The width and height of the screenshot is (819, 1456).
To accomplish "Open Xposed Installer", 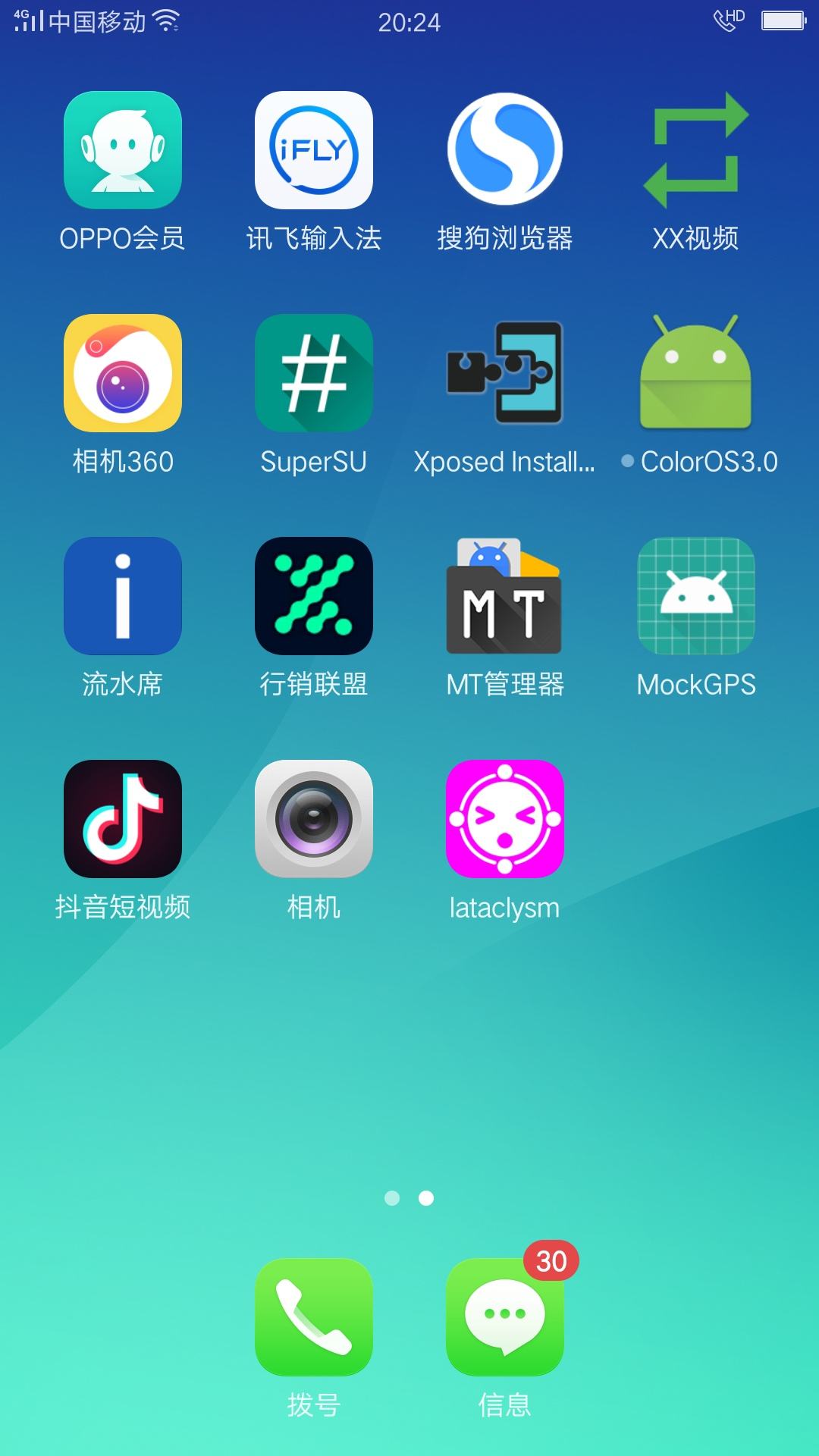I will click(x=505, y=373).
